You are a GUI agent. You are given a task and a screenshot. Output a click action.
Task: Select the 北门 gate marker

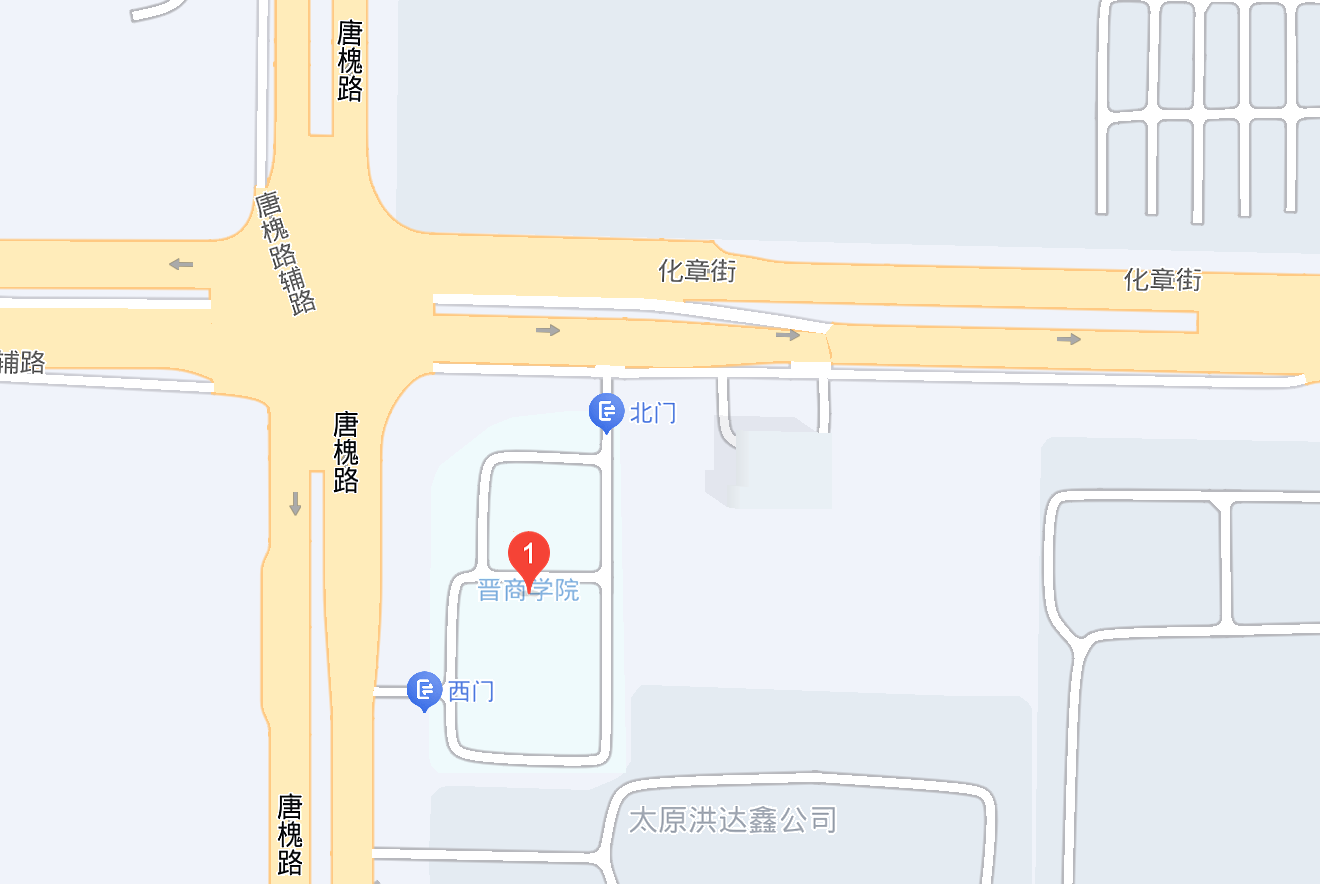606,411
